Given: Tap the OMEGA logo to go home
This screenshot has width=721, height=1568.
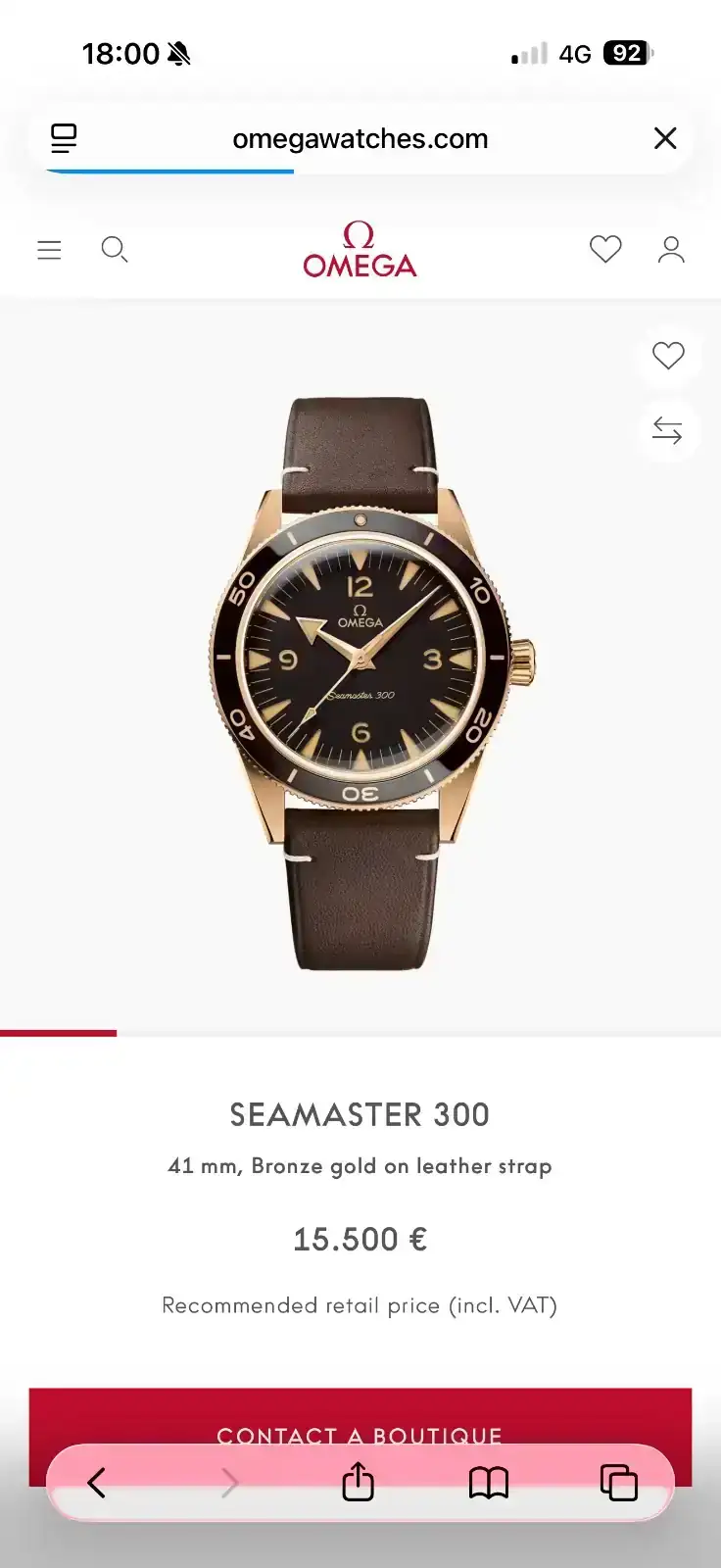Looking at the screenshot, I should click(x=360, y=249).
